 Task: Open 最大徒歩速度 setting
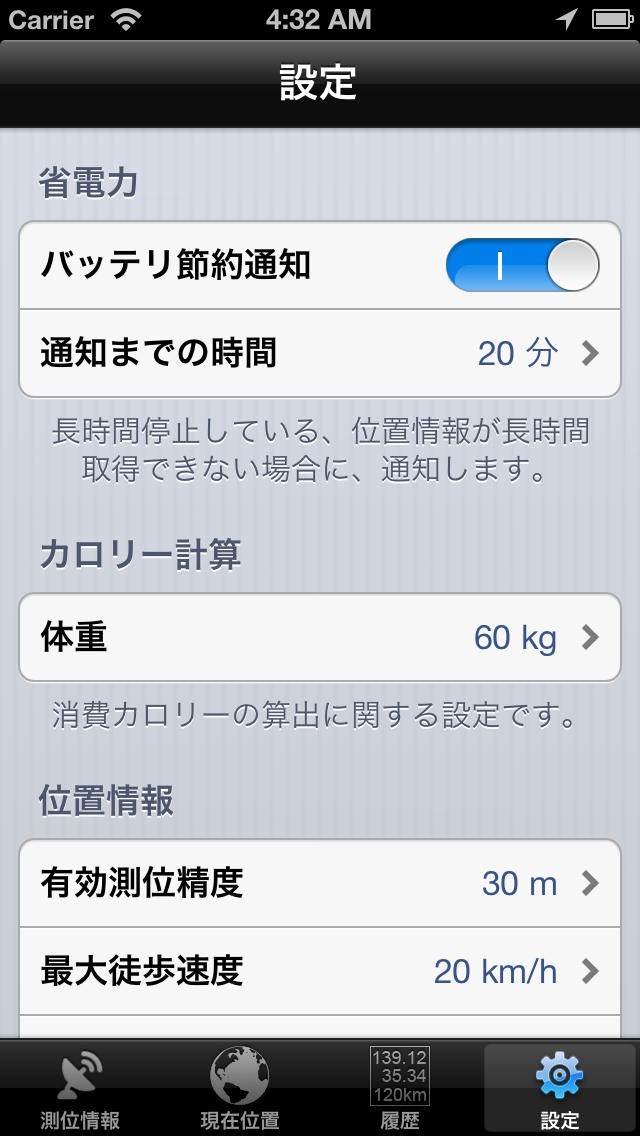coord(320,971)
